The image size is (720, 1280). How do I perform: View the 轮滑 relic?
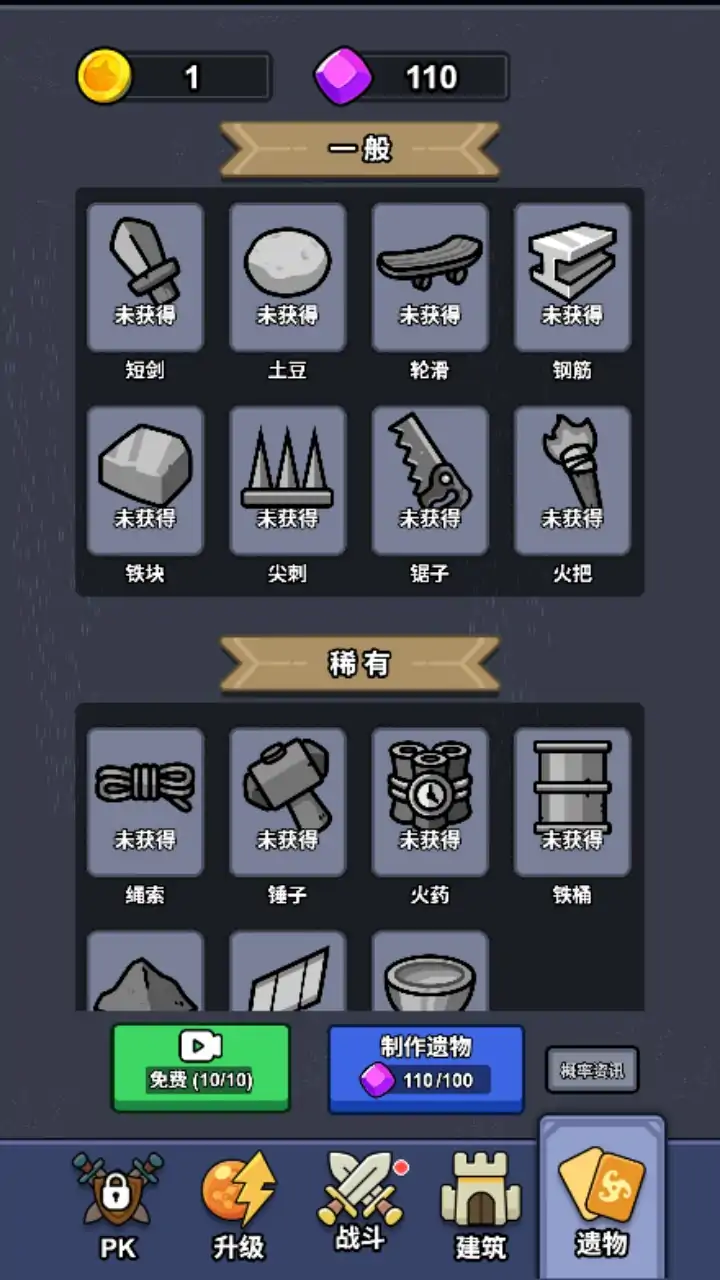[x=430, y=277]
